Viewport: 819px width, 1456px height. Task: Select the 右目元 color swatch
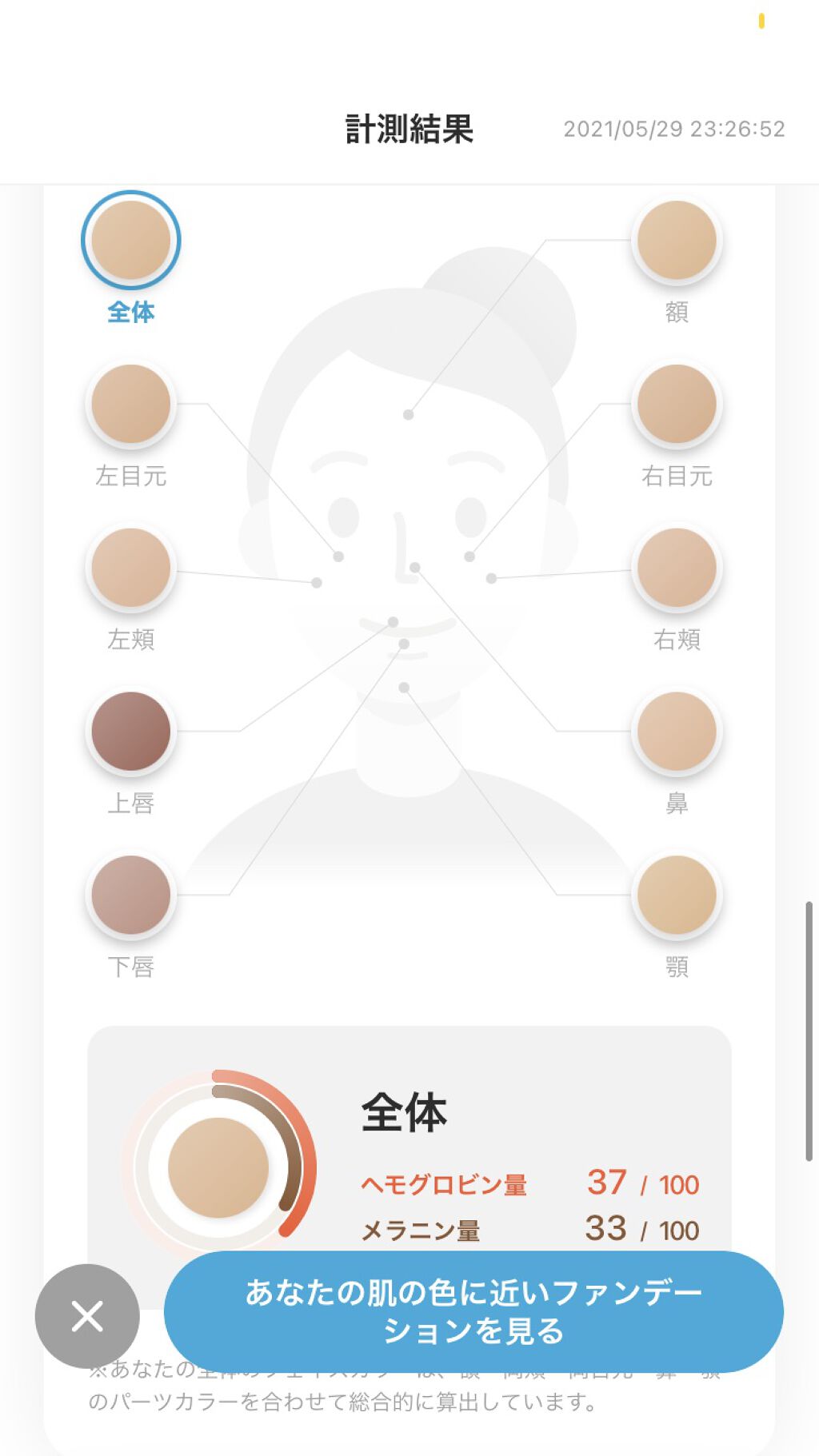click(677, 404)
